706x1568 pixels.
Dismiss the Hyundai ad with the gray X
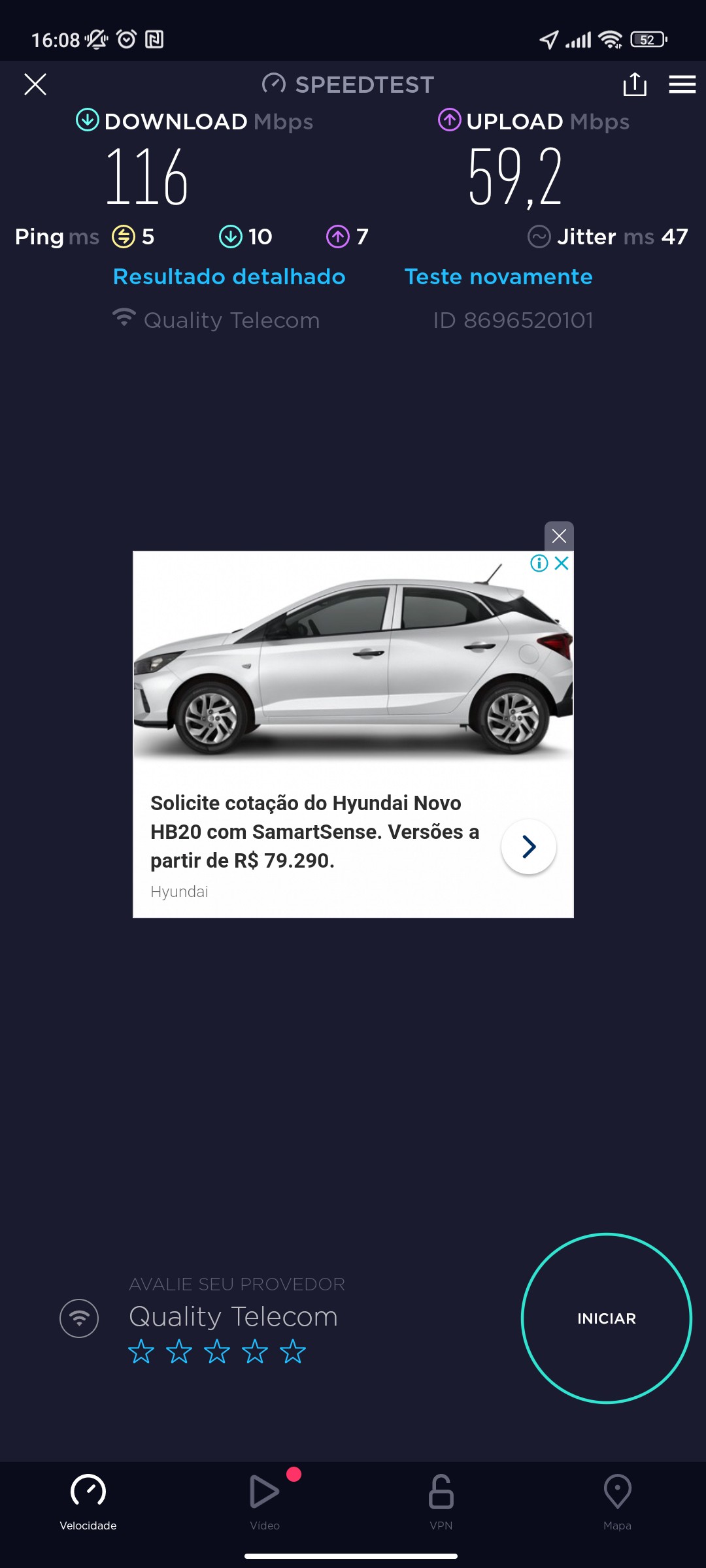click(x=559, y=536)
